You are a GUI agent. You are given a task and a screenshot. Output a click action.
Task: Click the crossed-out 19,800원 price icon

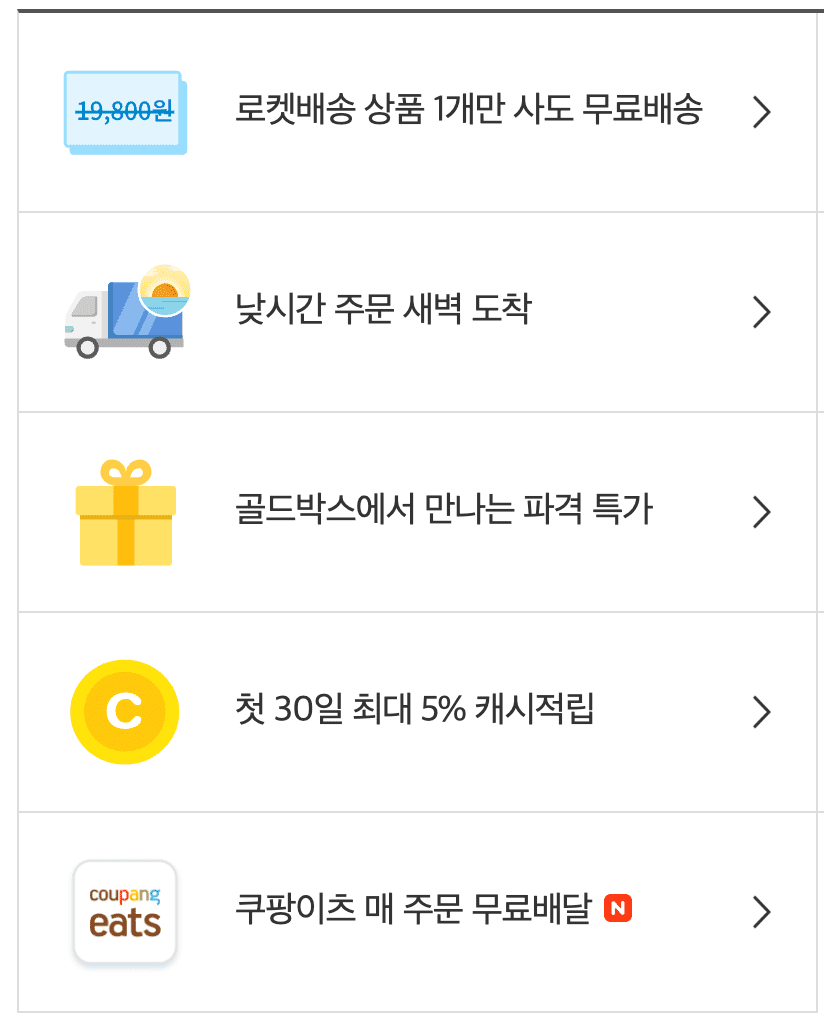pos(124,112)
